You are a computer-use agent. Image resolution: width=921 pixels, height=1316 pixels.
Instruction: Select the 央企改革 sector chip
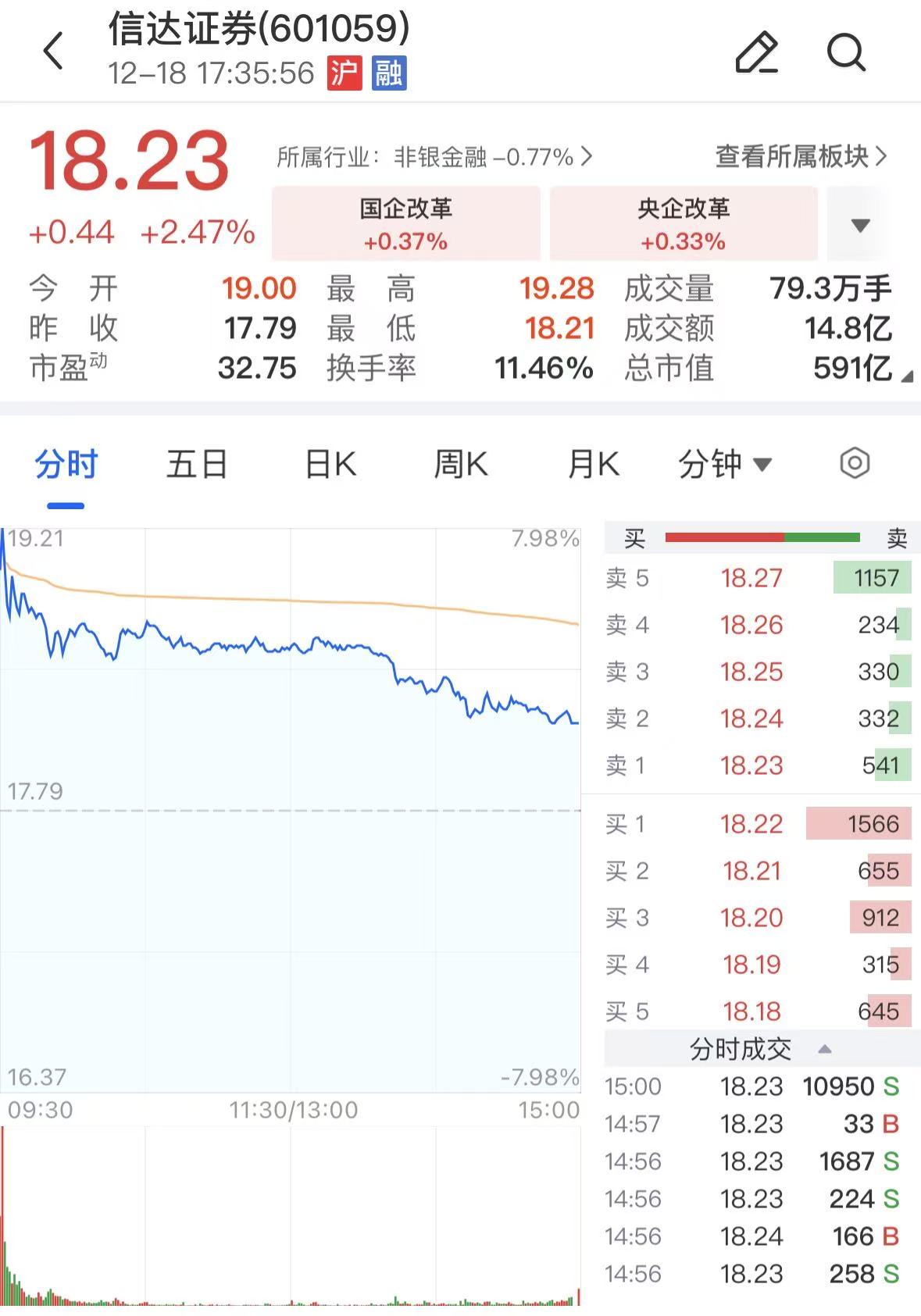point(684,223)
